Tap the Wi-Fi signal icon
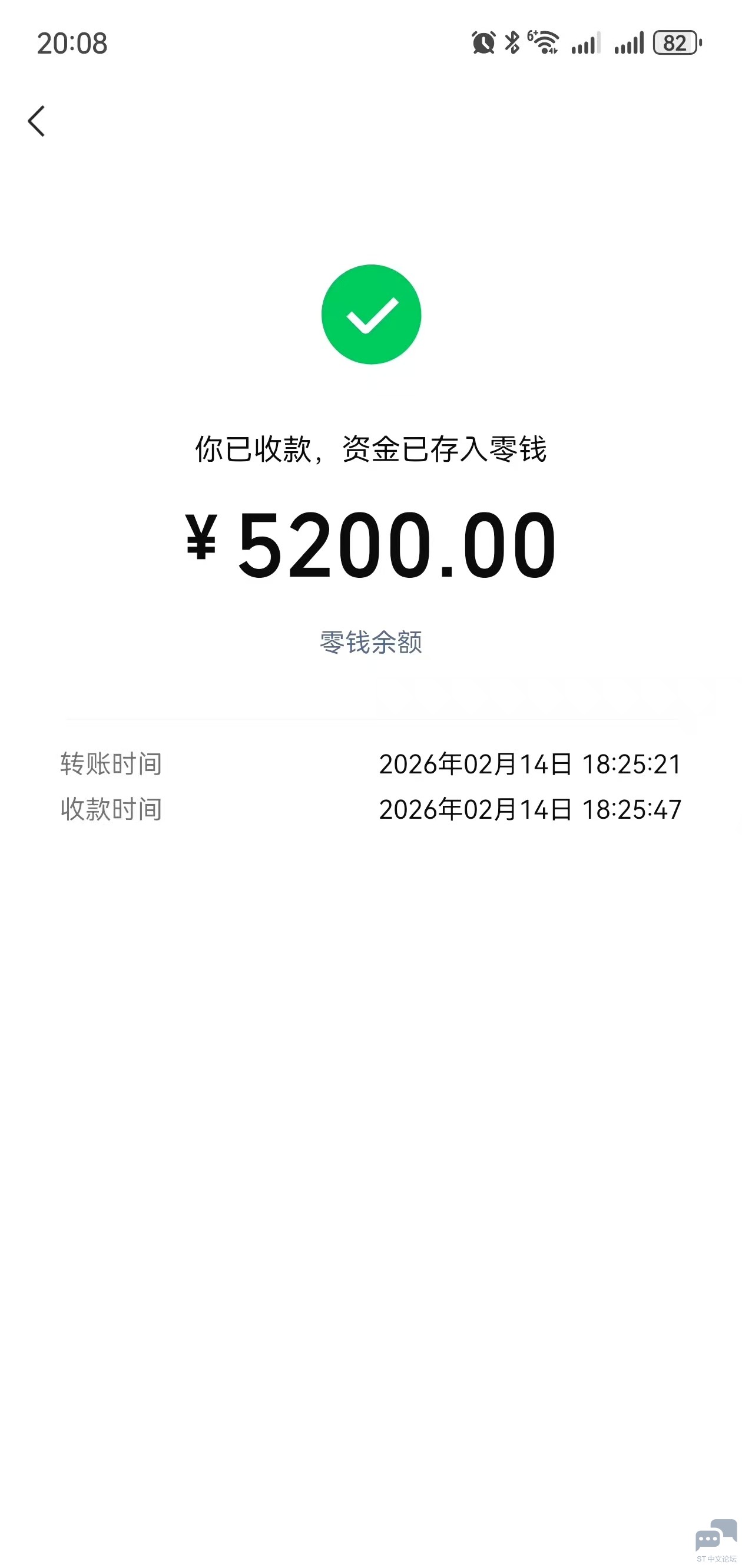The width and height of the screenshot is (742, 1568). tap(544, 42)
